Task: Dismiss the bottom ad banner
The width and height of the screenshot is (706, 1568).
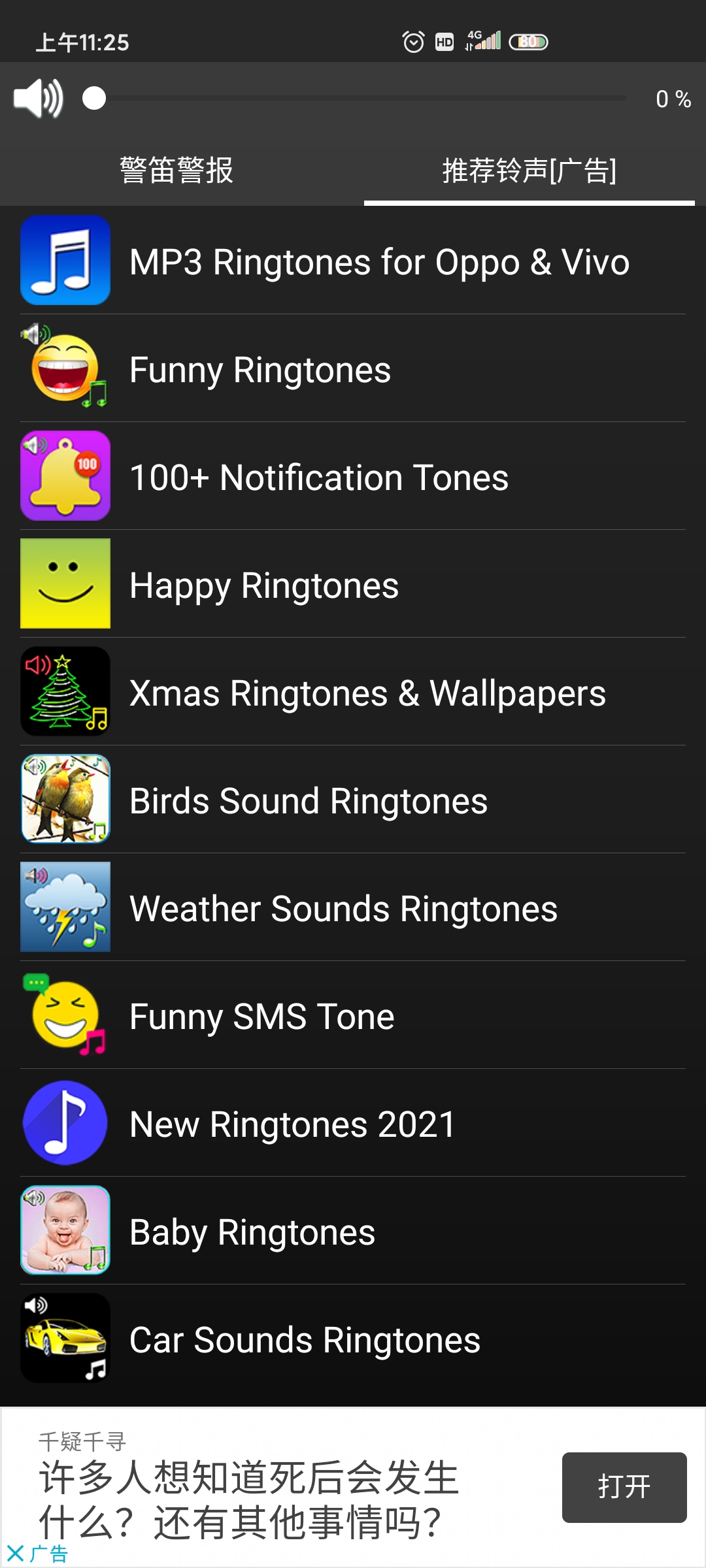Action: (15, 1553)
